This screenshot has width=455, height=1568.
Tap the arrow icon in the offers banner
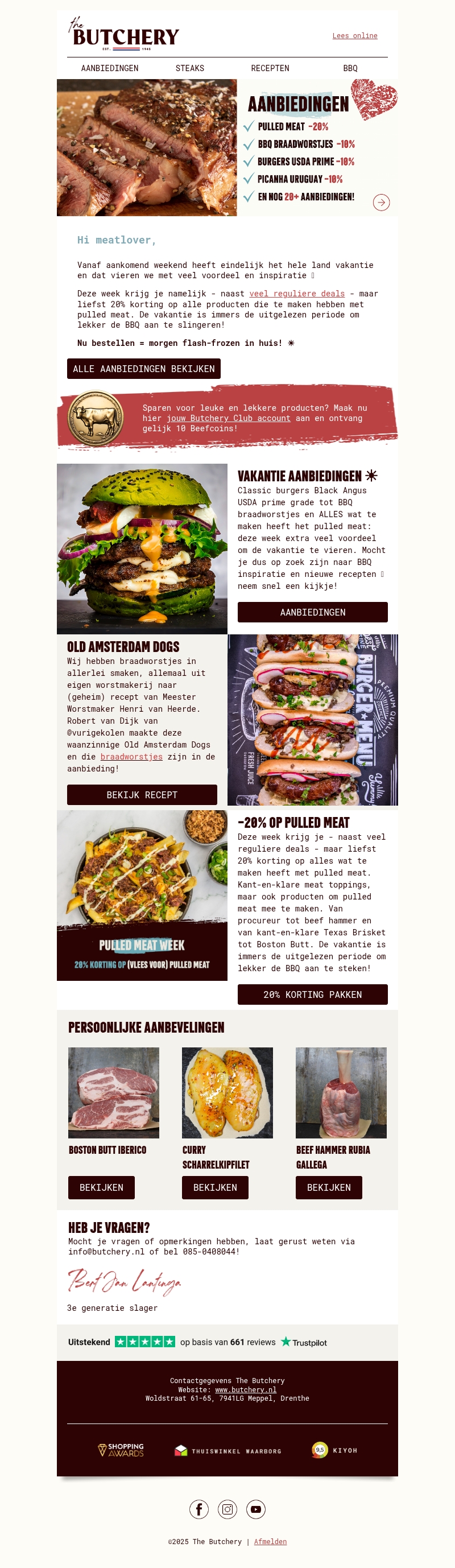point(382,203)
